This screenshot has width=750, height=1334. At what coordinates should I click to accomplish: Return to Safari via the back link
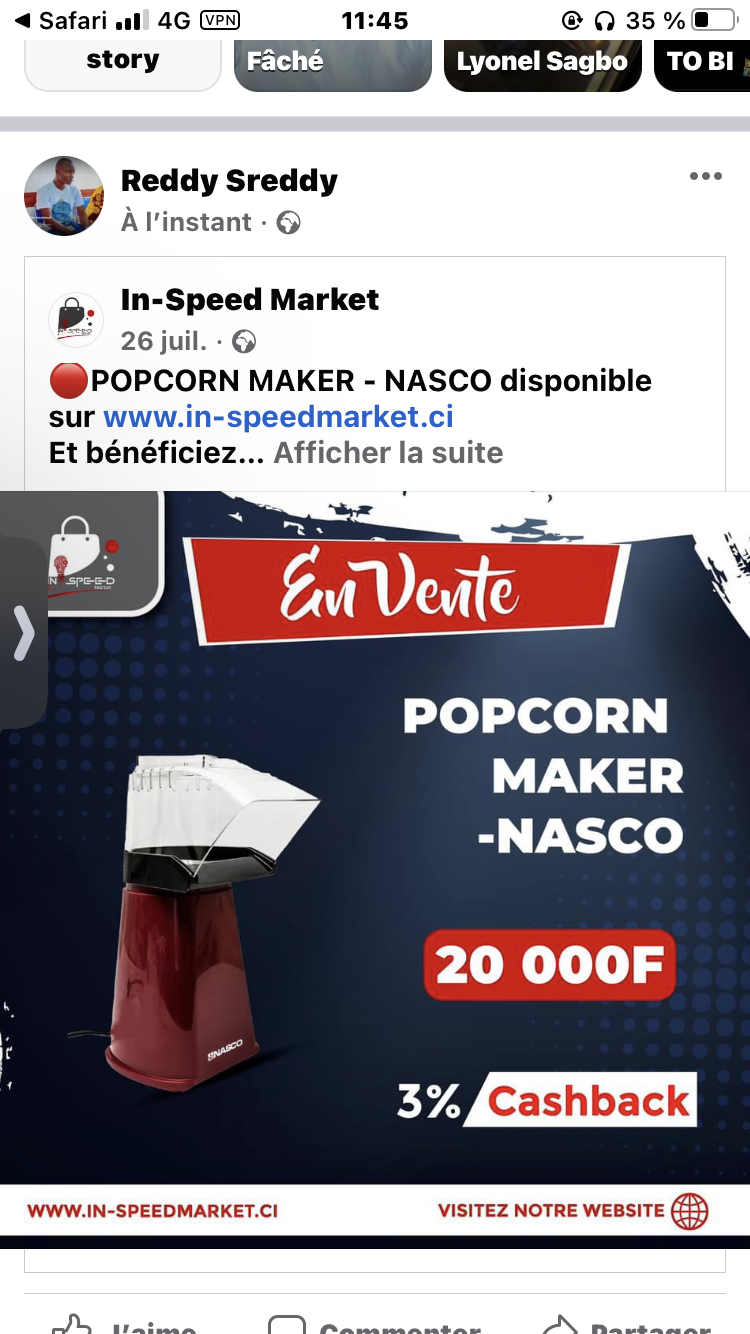coord(60,20)
